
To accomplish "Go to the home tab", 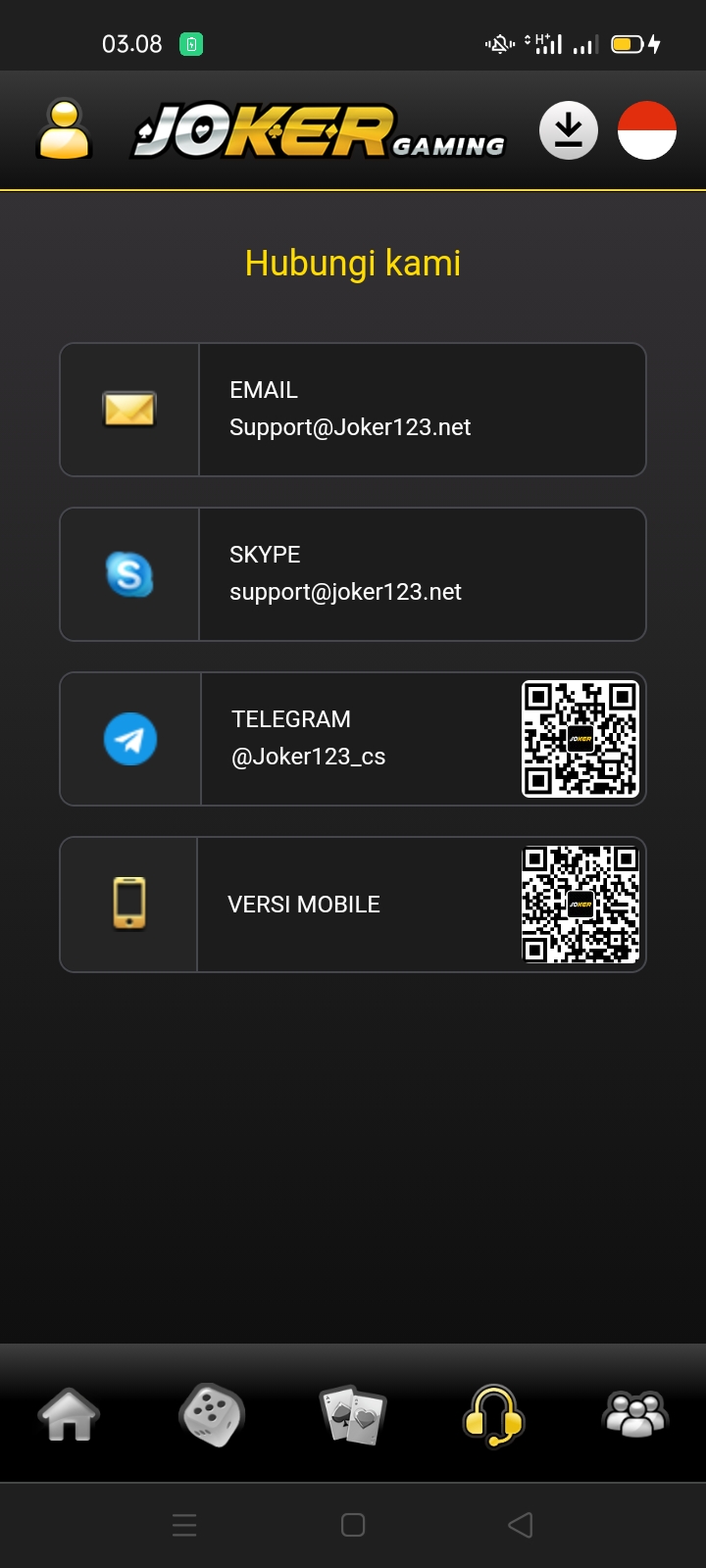I will 69,1415.
